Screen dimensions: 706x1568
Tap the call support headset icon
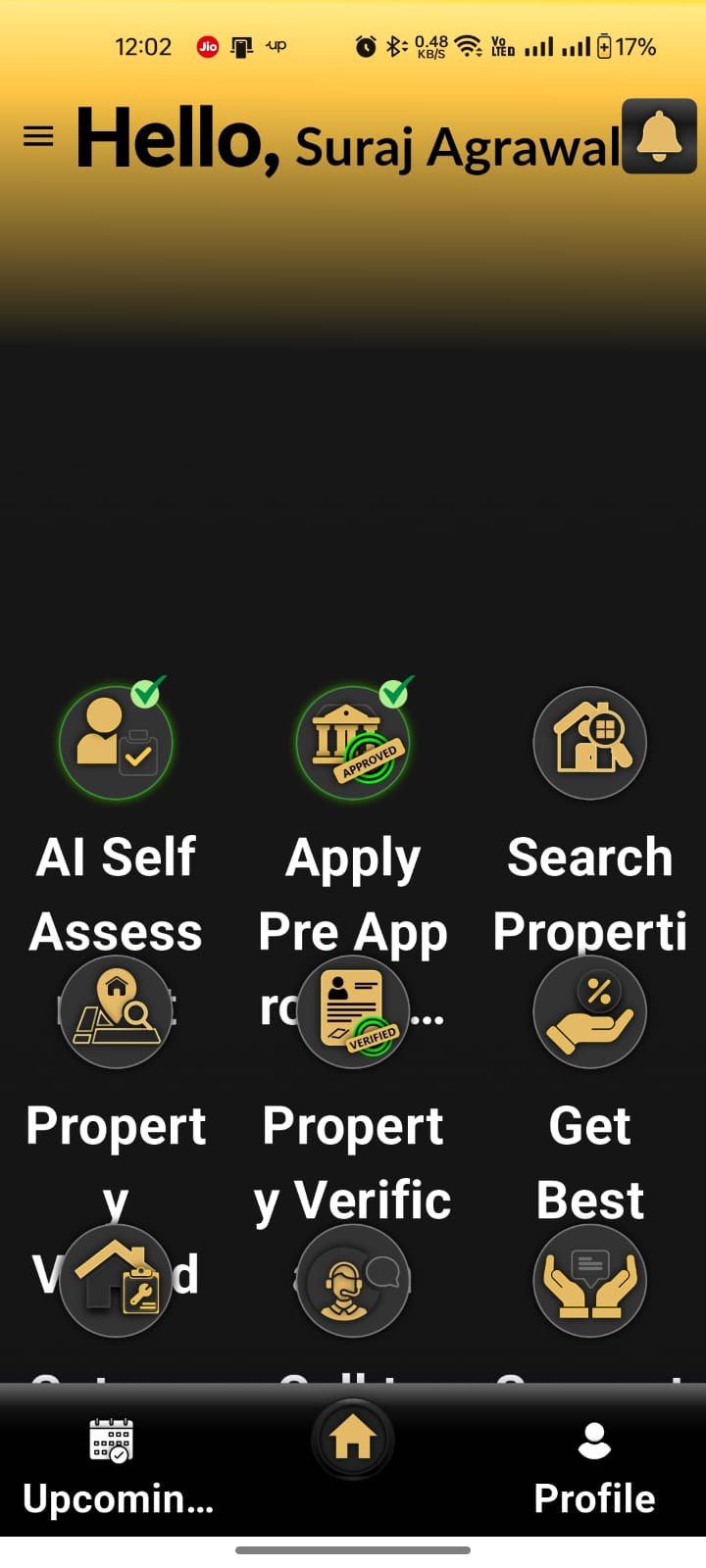[353, 1281]
